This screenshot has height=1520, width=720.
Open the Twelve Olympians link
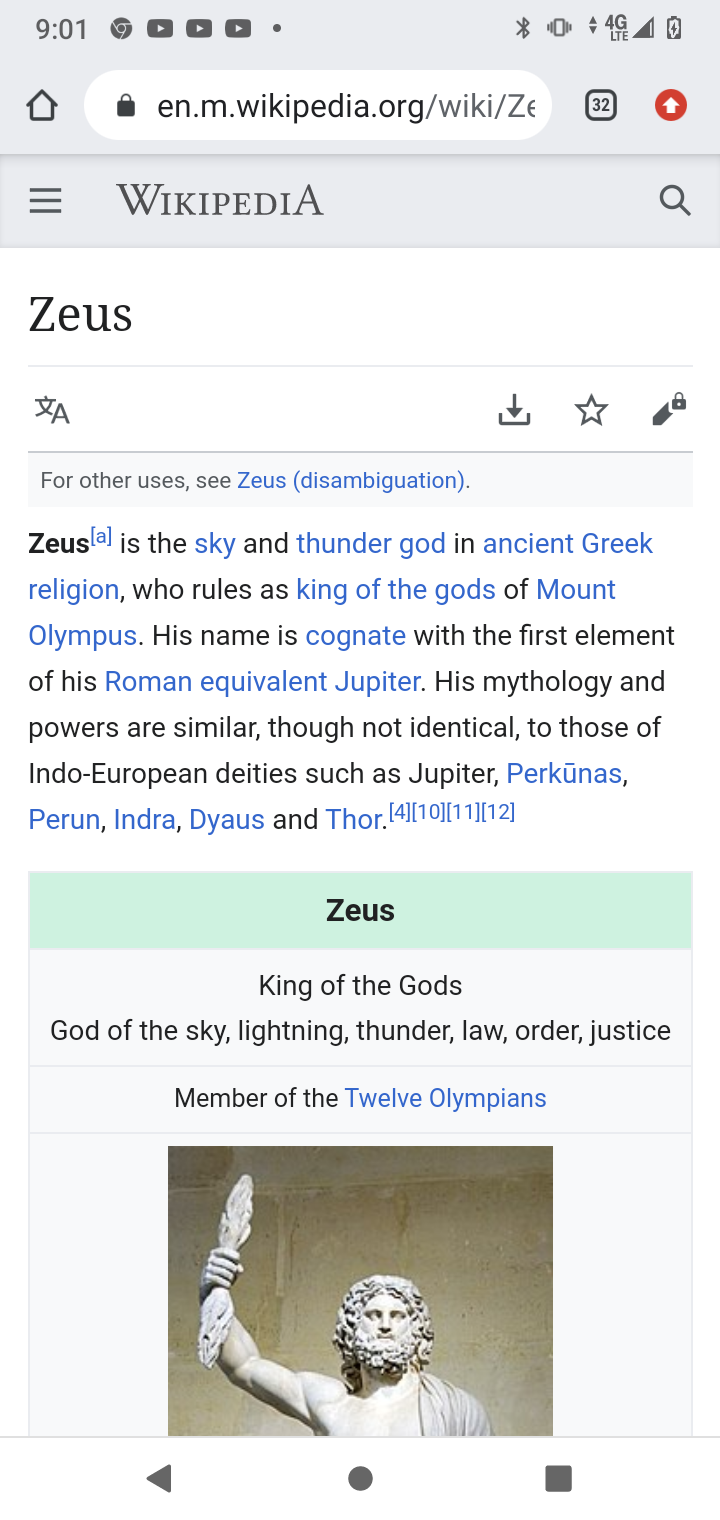pyautogui.click(x=445, y=1098)
